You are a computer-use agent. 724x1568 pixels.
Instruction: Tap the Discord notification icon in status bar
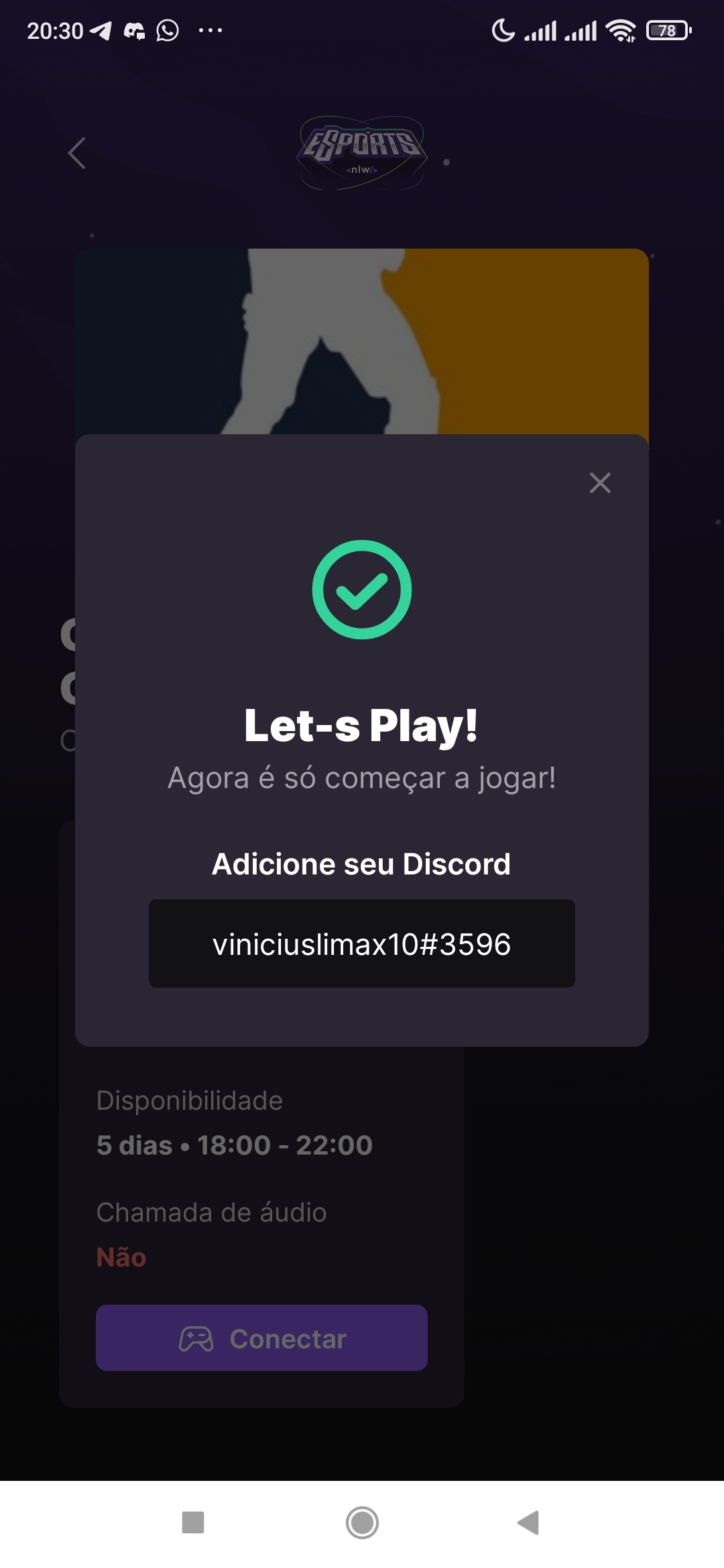tap(133, 31)
